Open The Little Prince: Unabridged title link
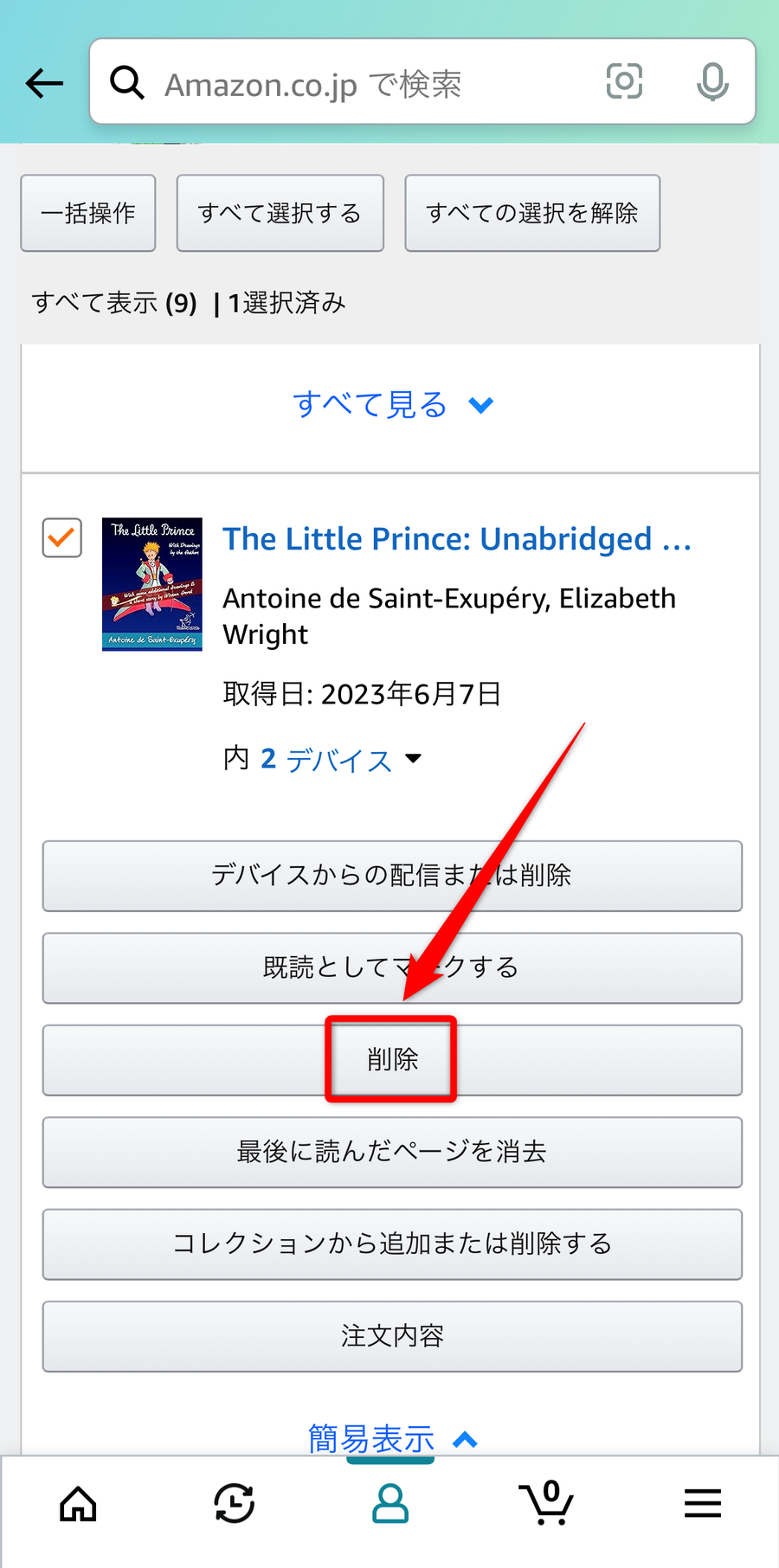This screenshot has height=1568, width=779. coord(457,538)
